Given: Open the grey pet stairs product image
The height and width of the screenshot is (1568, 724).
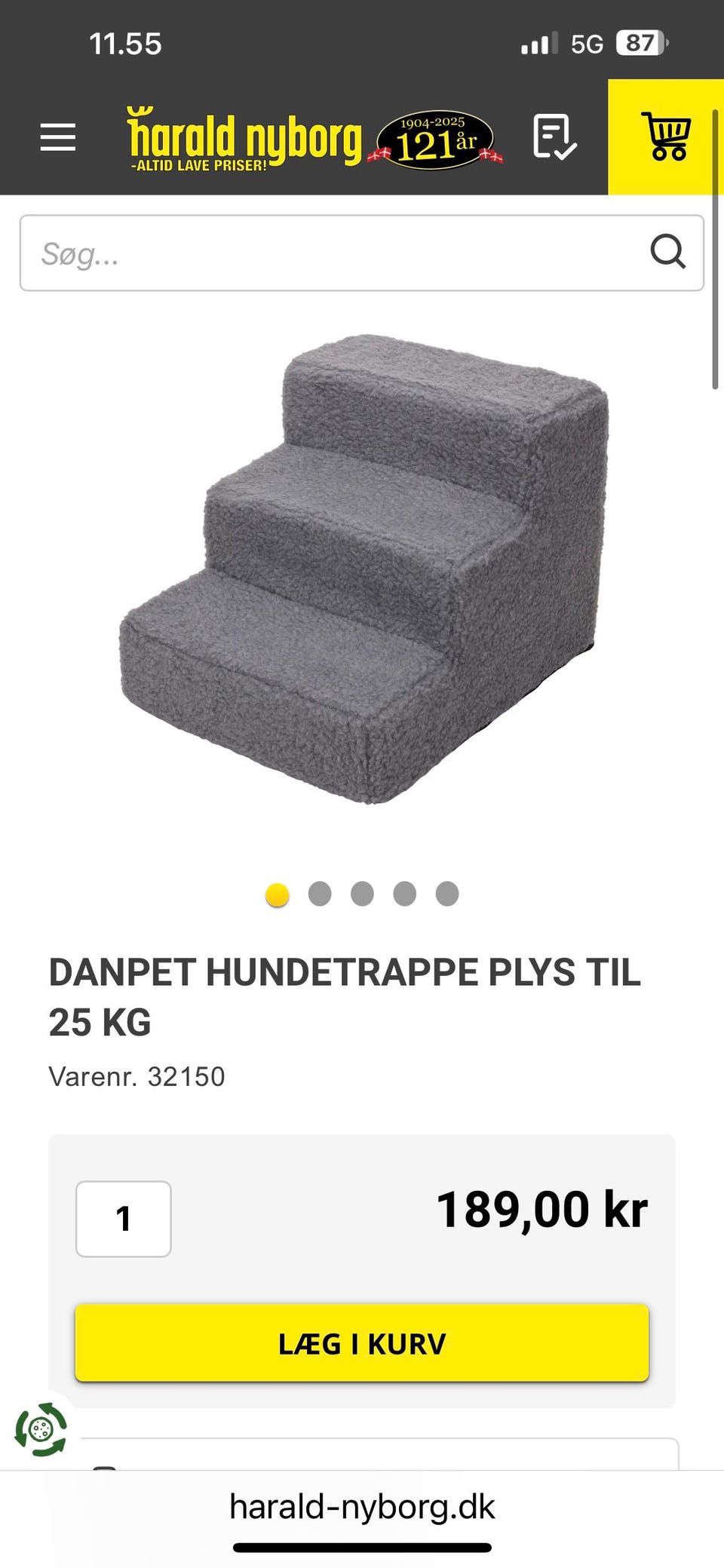Looking at the screenshot, I should click(x=364, y=569).
